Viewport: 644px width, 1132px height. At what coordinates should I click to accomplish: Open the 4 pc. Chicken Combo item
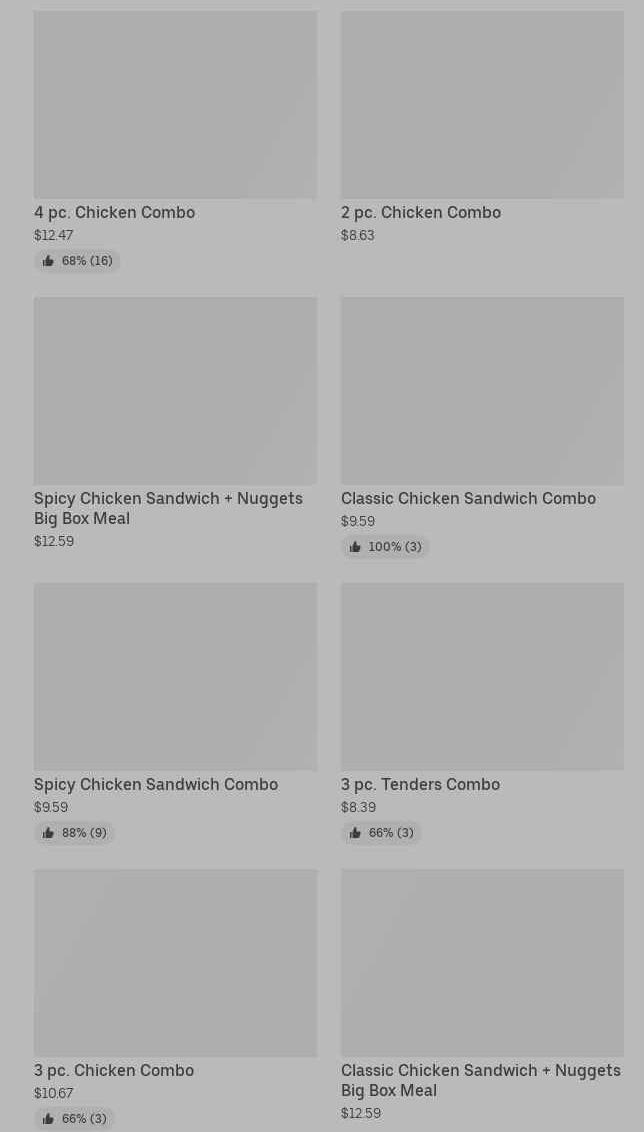click(175, 141)
